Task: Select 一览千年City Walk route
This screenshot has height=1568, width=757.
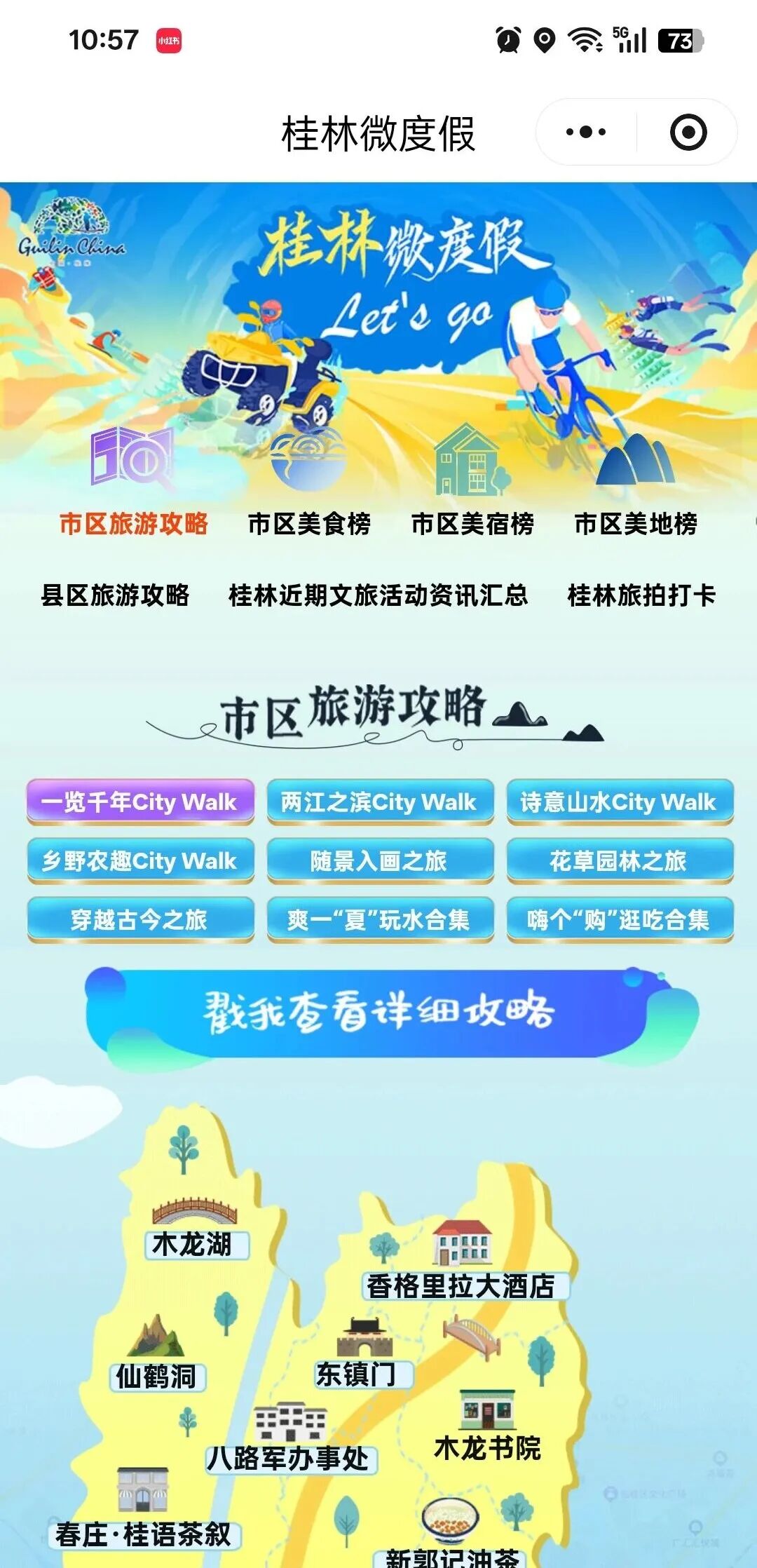Action: pyautogui.click(x=139, y=802)
